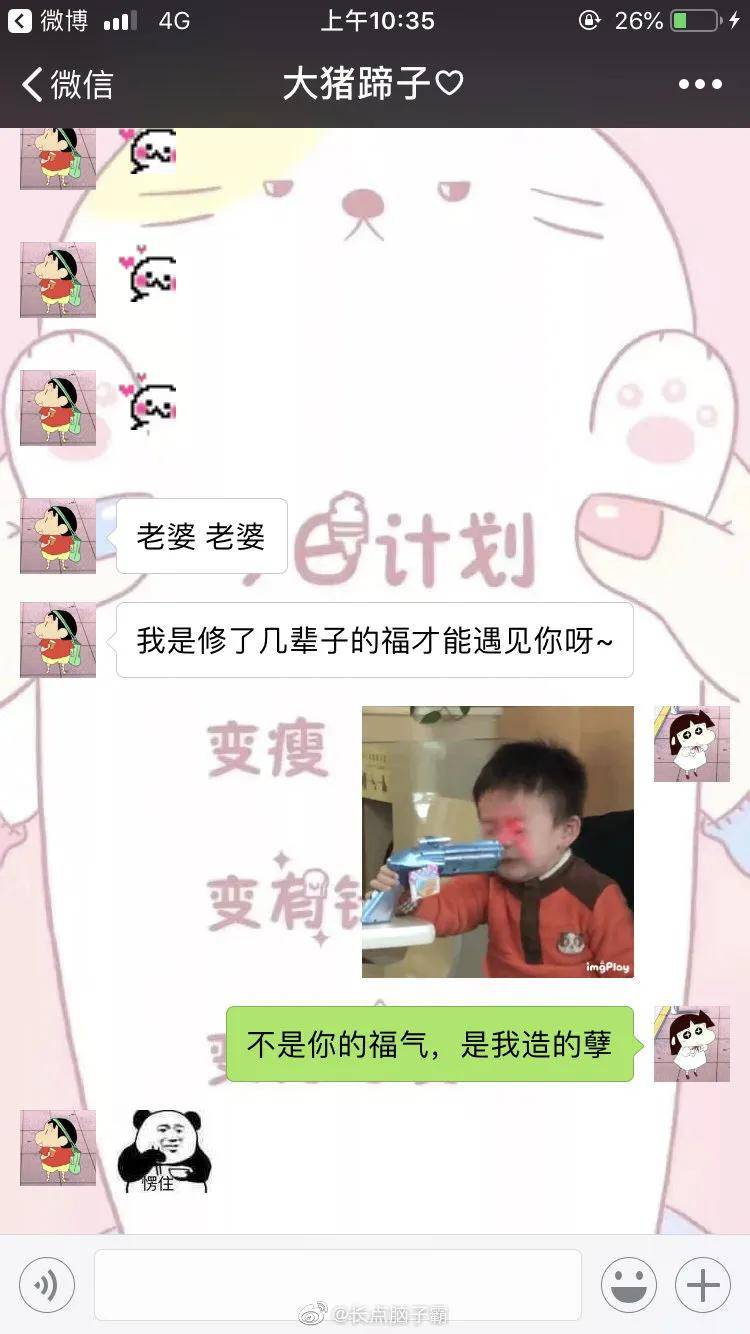
Task: Focus the message text input field
Action: tap(337, 1285)
